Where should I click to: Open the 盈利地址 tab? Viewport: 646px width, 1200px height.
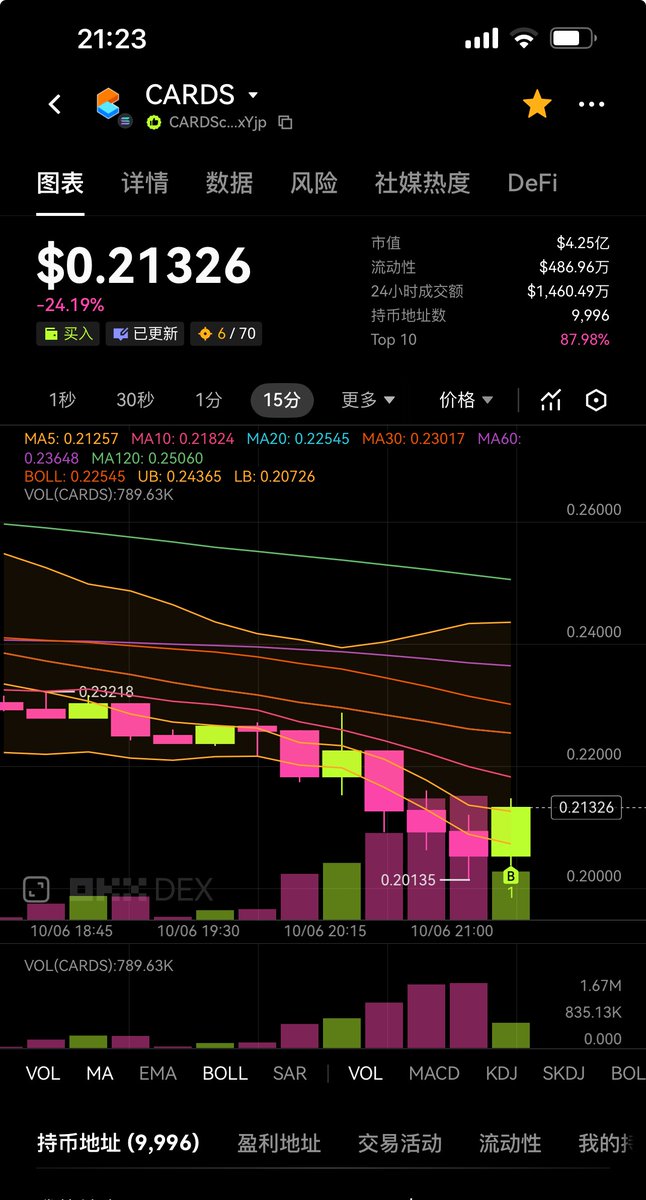click(x=279, y=1143)
